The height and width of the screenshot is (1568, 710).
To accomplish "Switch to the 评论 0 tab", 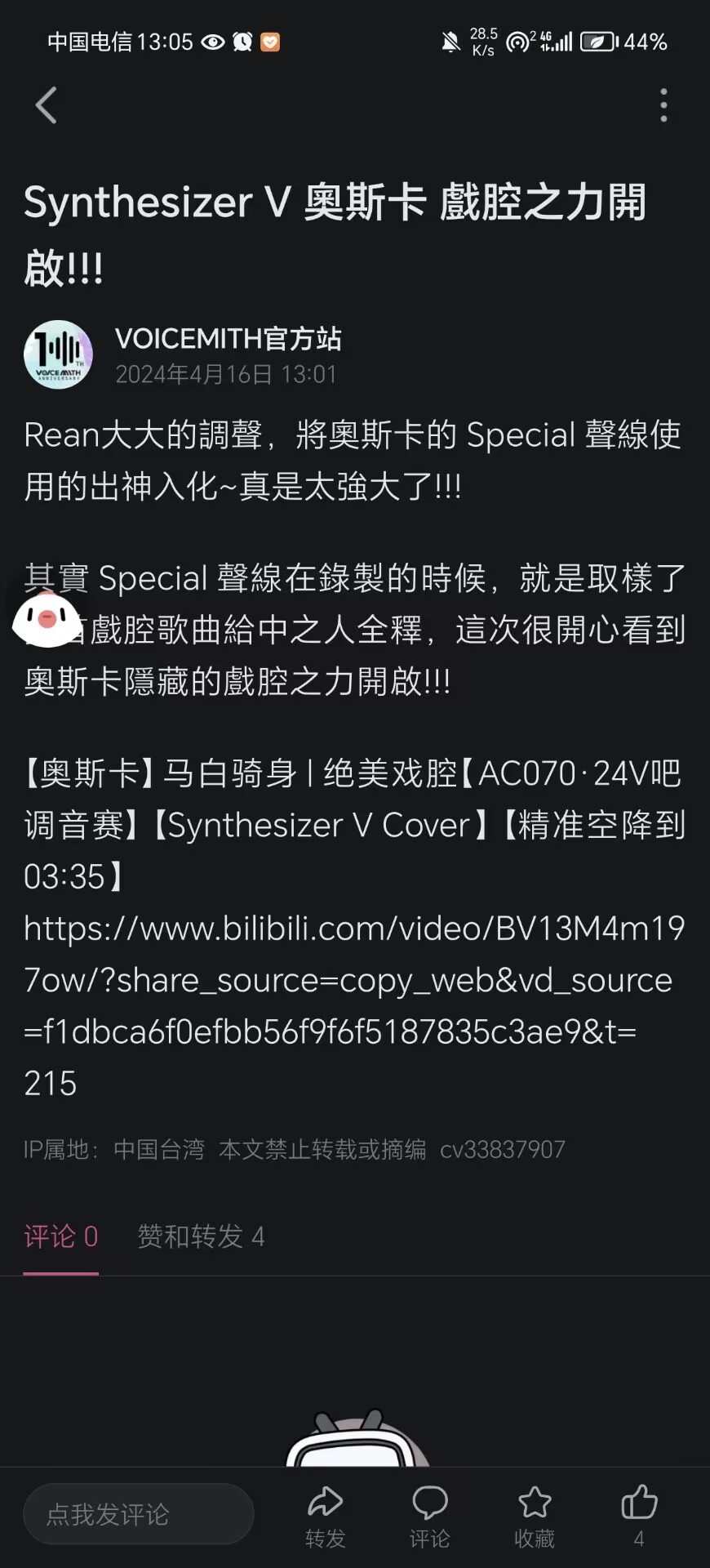I will click(61, 1236).
